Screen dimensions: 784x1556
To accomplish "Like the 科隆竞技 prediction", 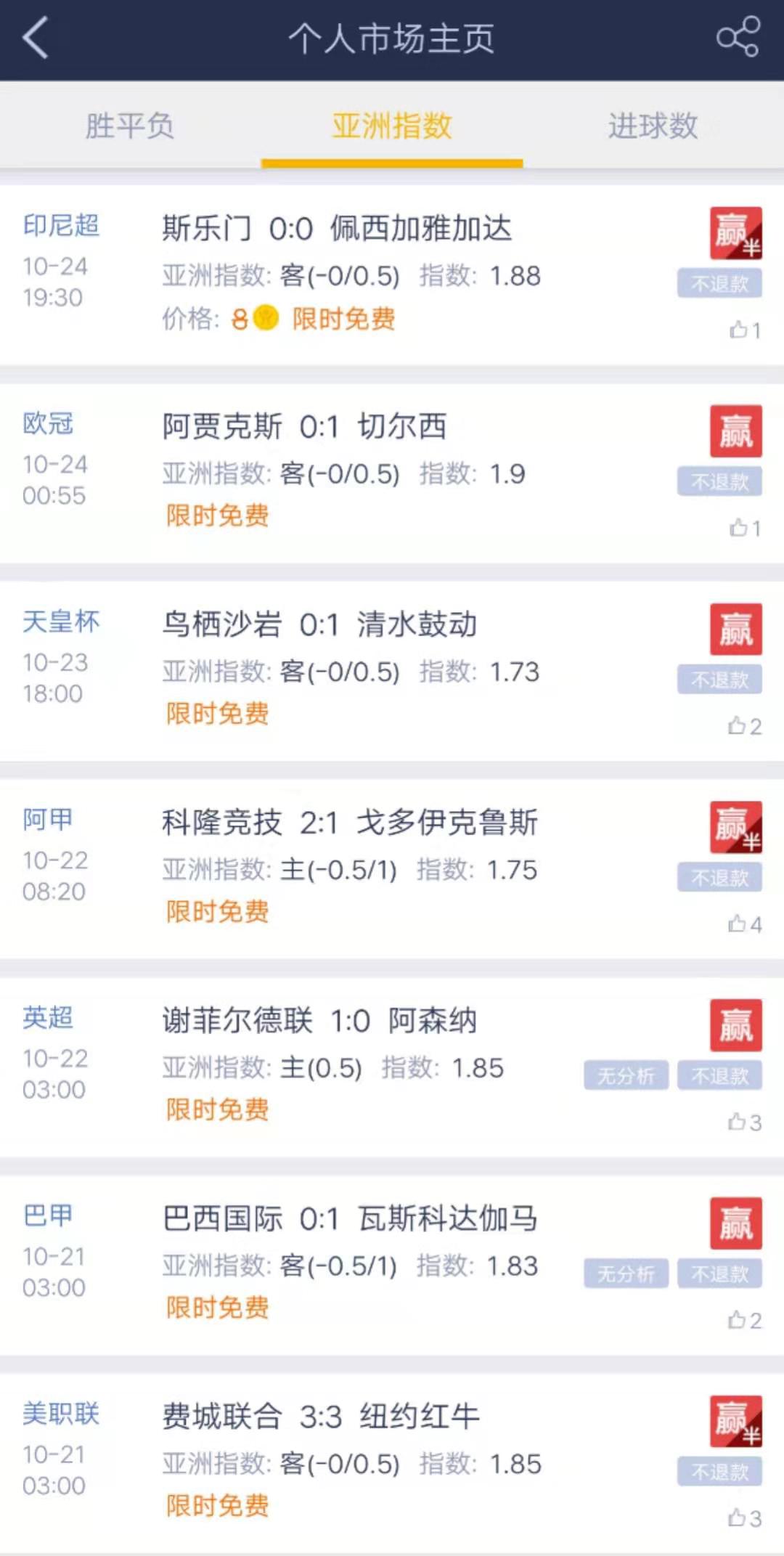I will pyautogui.click(x=744, y=924).
